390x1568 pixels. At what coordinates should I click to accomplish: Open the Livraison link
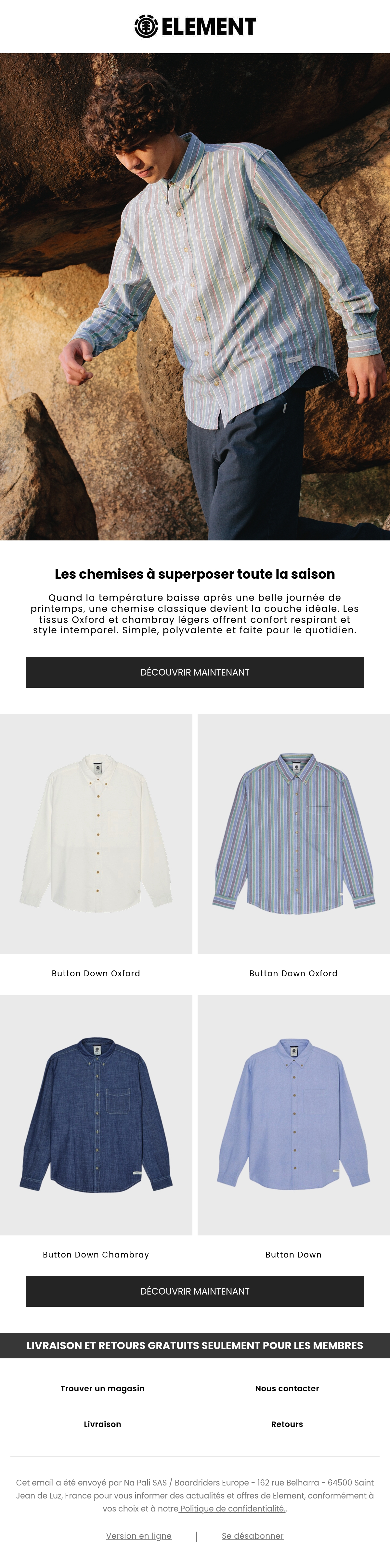pos(102,1424)
